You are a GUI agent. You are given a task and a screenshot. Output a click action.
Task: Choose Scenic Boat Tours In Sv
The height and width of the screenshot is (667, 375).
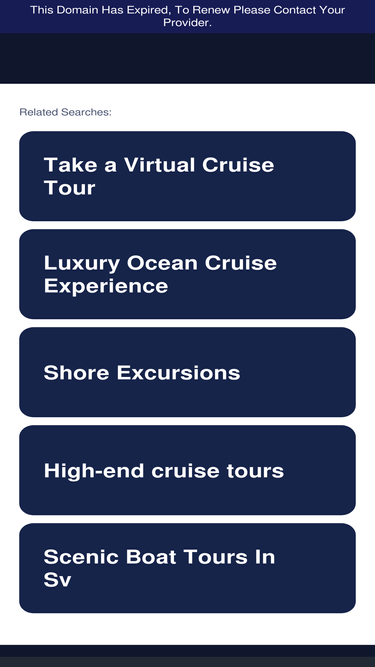188,568
